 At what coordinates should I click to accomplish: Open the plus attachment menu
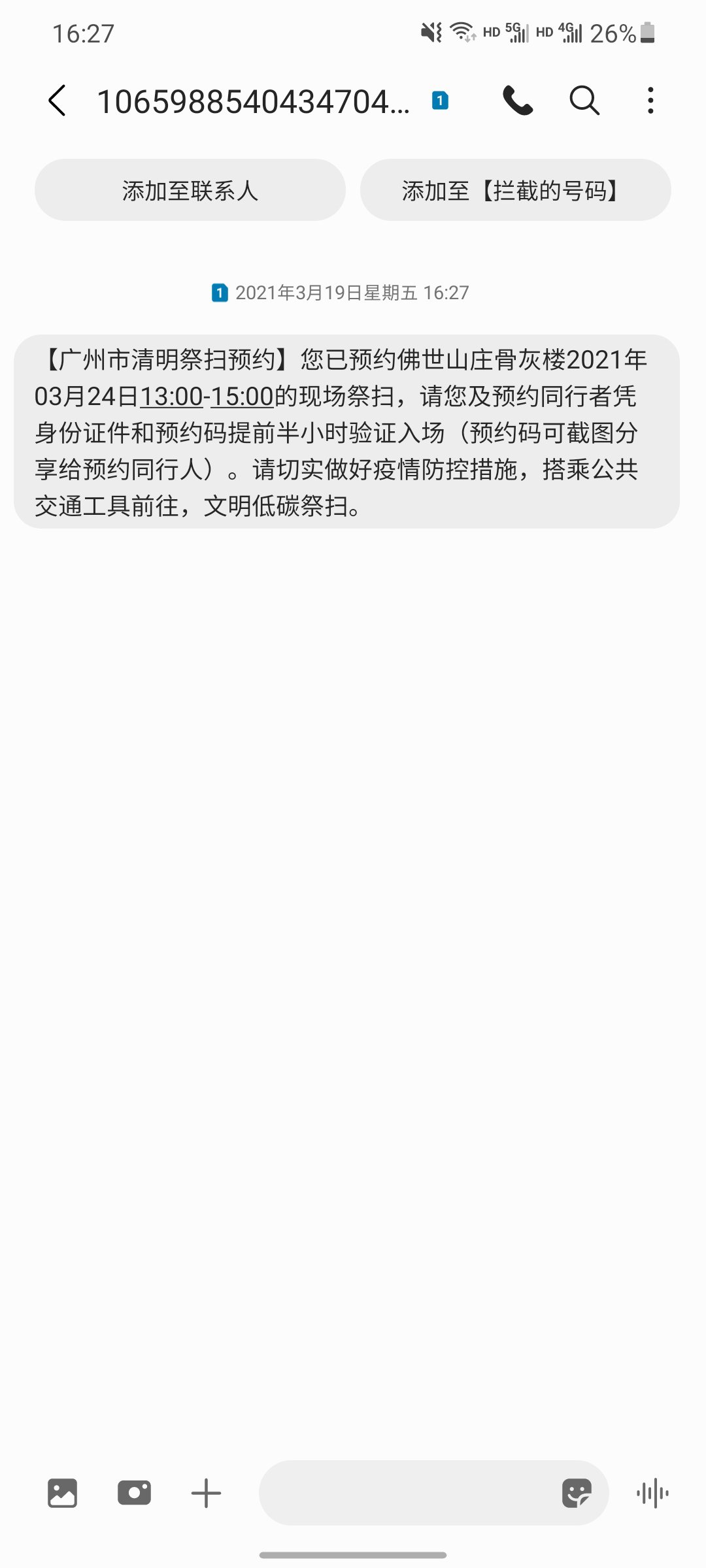[x=206, y=1493]
